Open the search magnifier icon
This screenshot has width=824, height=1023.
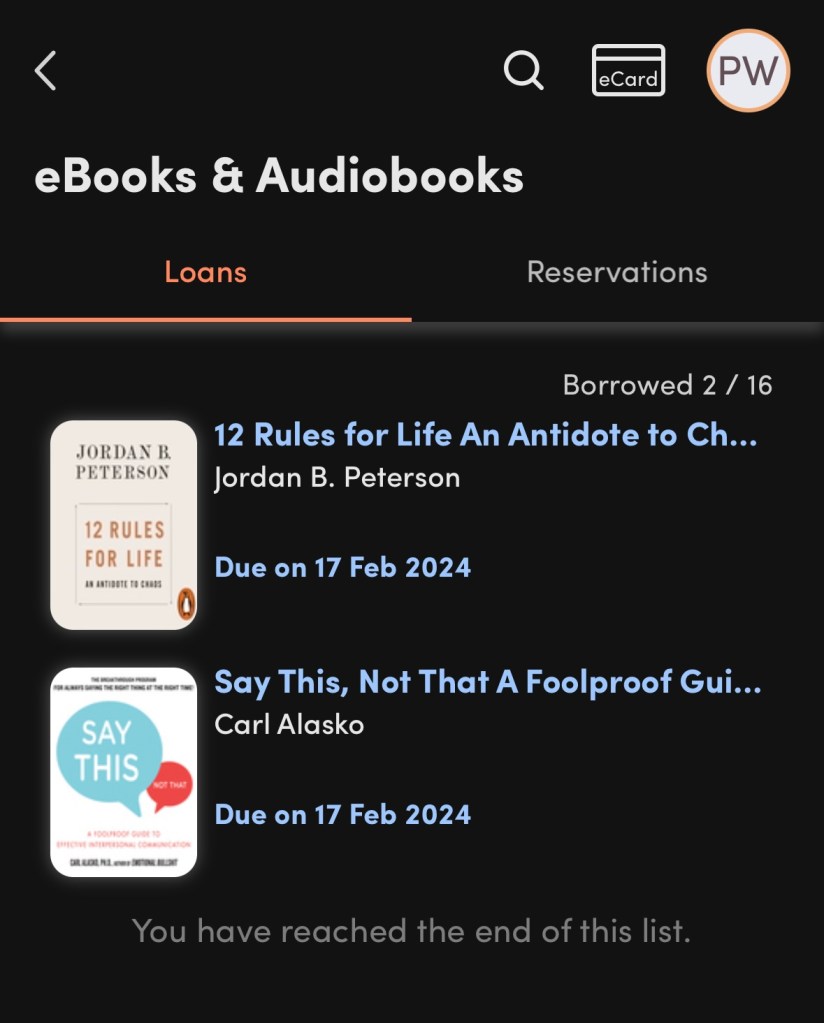pyautogui.click(x=523, y=71)
